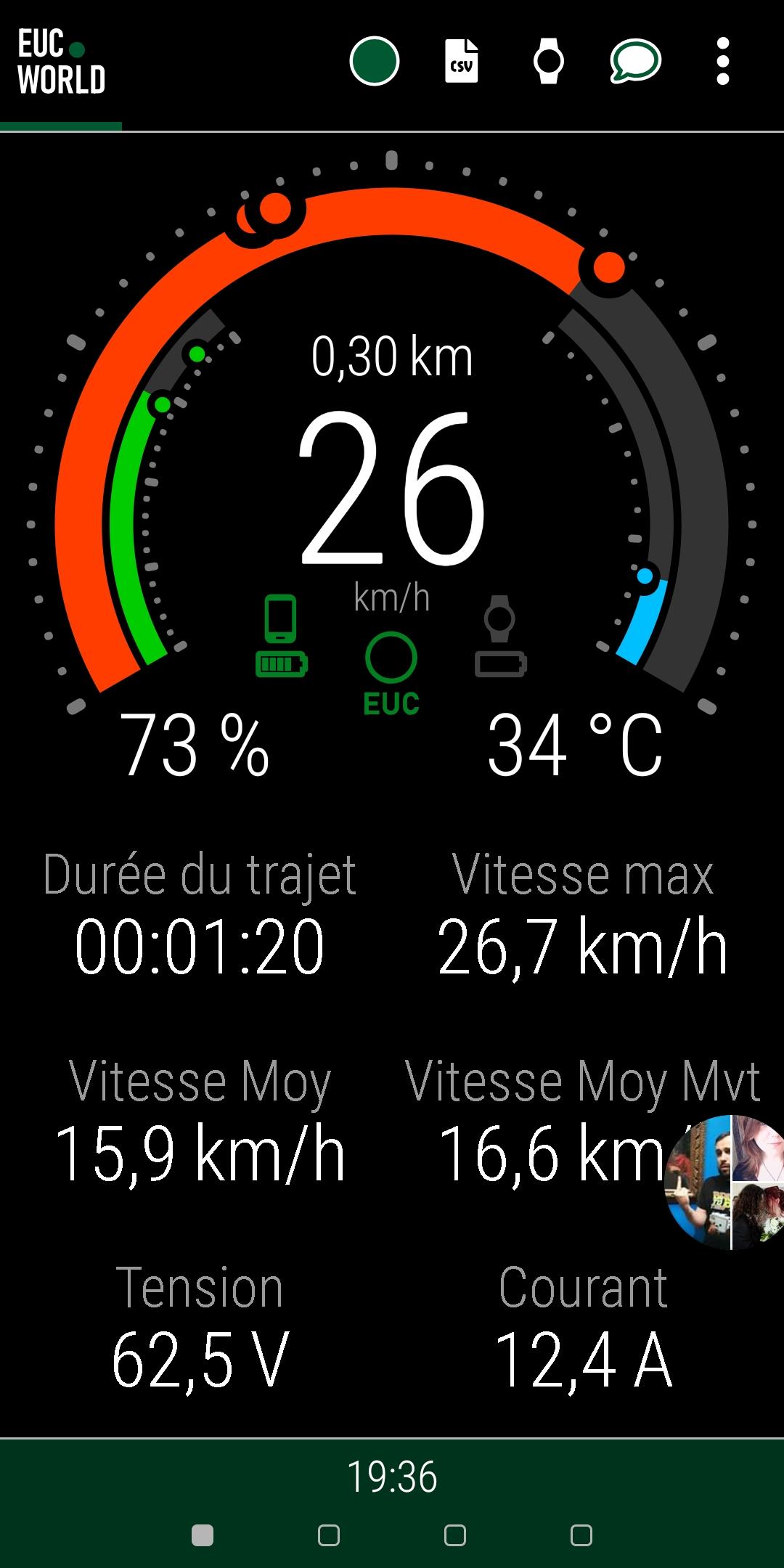Image resolution: width=784 pixels, height=1568 pixels.
Task: Open the three-dot overflow menu
Action: point(722,61)
